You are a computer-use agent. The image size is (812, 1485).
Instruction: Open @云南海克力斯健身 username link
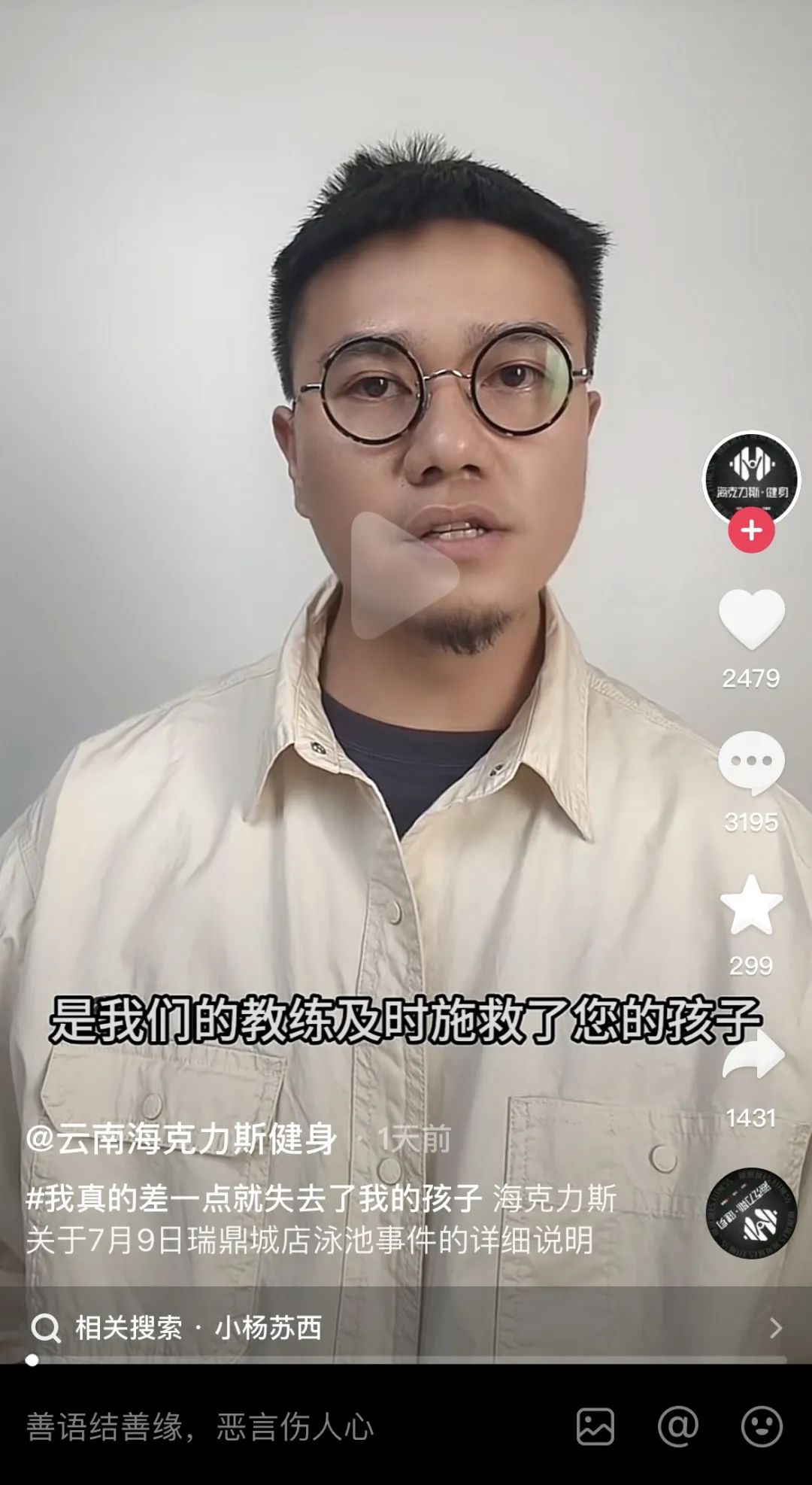click(181, 1139)
